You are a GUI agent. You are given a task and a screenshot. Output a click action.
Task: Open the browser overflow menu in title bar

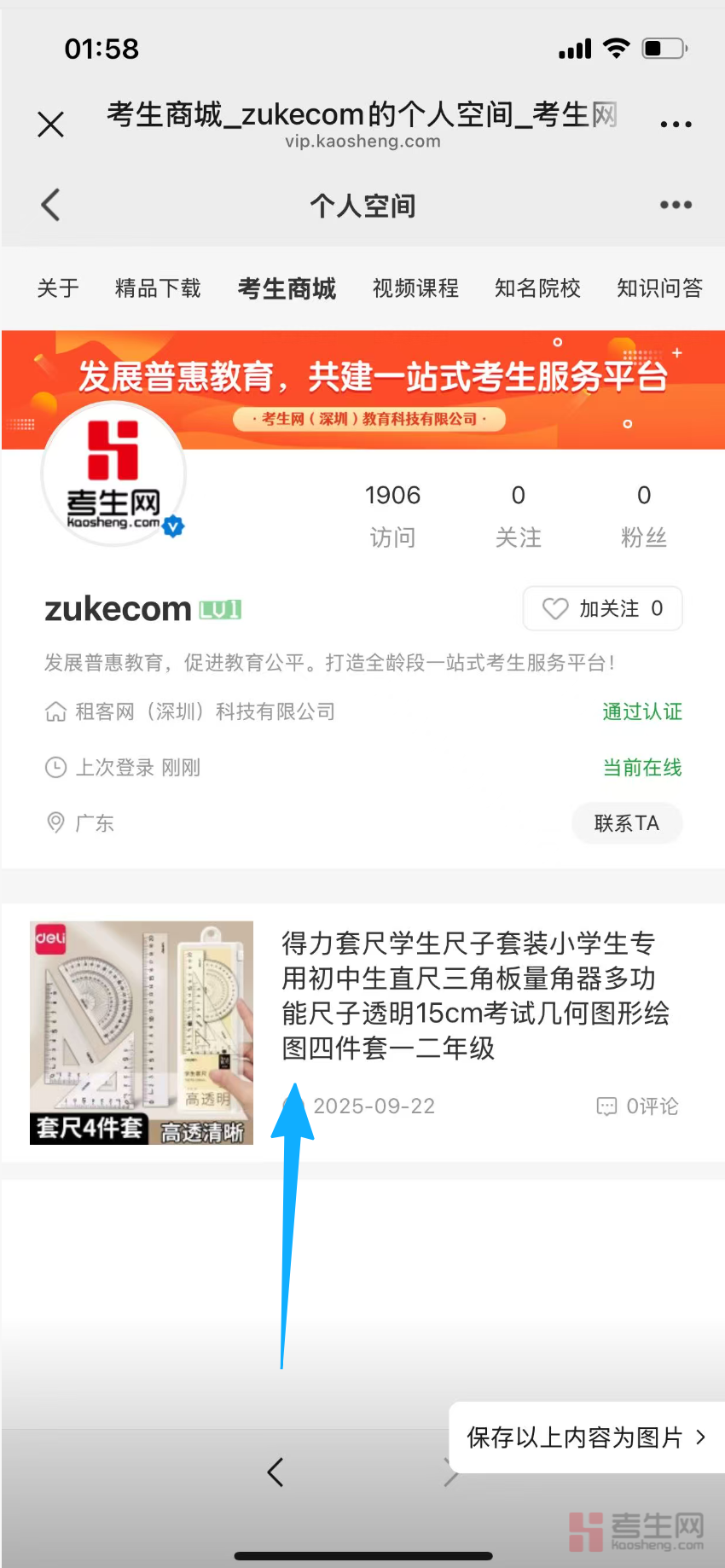coord(676,125)
